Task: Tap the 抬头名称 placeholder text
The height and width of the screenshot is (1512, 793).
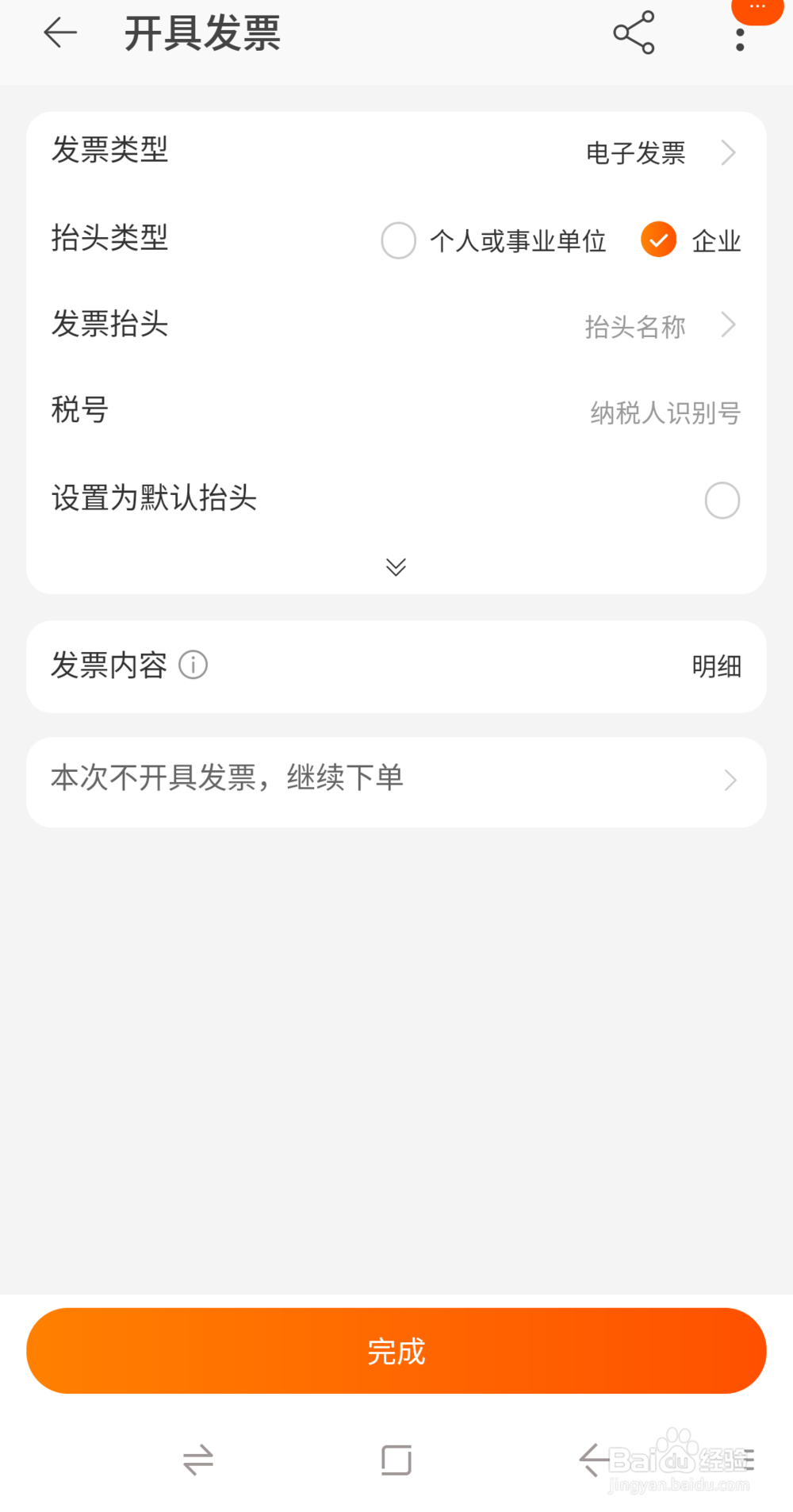Action: point(634,326)
